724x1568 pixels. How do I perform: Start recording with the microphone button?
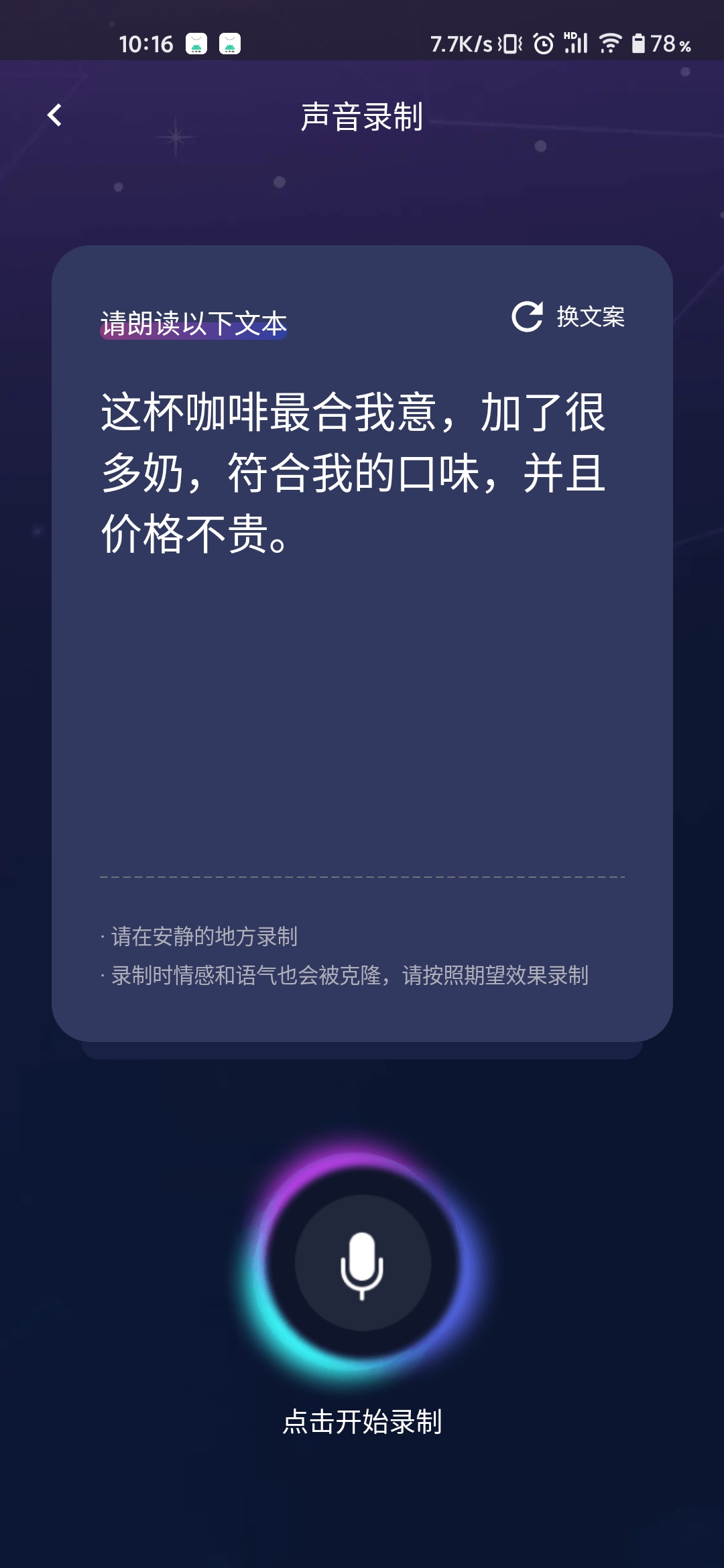tap(362, 1263)
